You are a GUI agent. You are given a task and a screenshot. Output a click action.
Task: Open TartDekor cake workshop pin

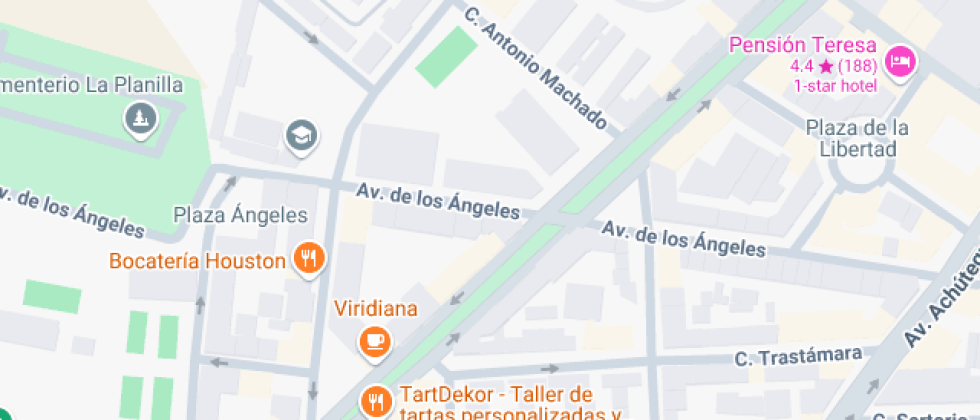376,401
